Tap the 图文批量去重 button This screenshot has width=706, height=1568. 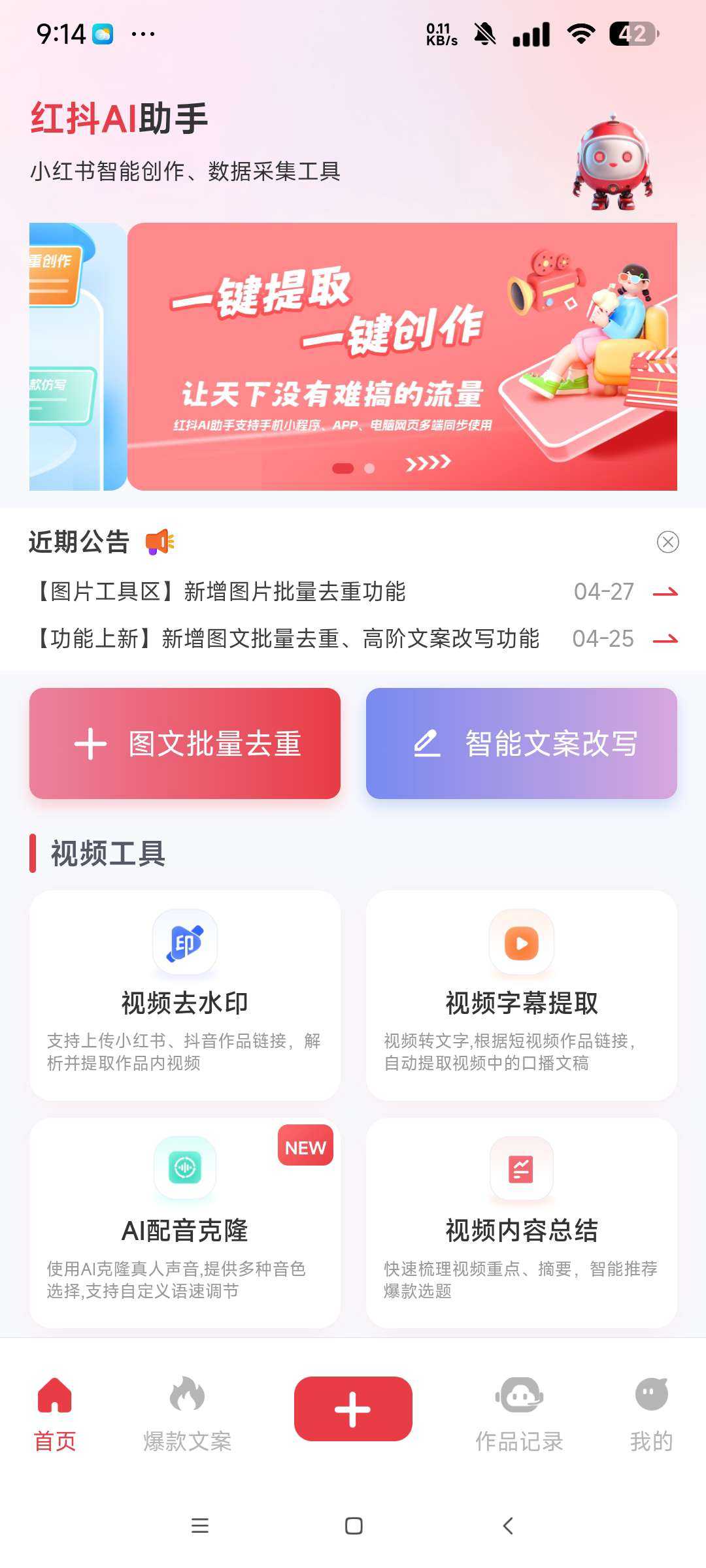(185, 743)
